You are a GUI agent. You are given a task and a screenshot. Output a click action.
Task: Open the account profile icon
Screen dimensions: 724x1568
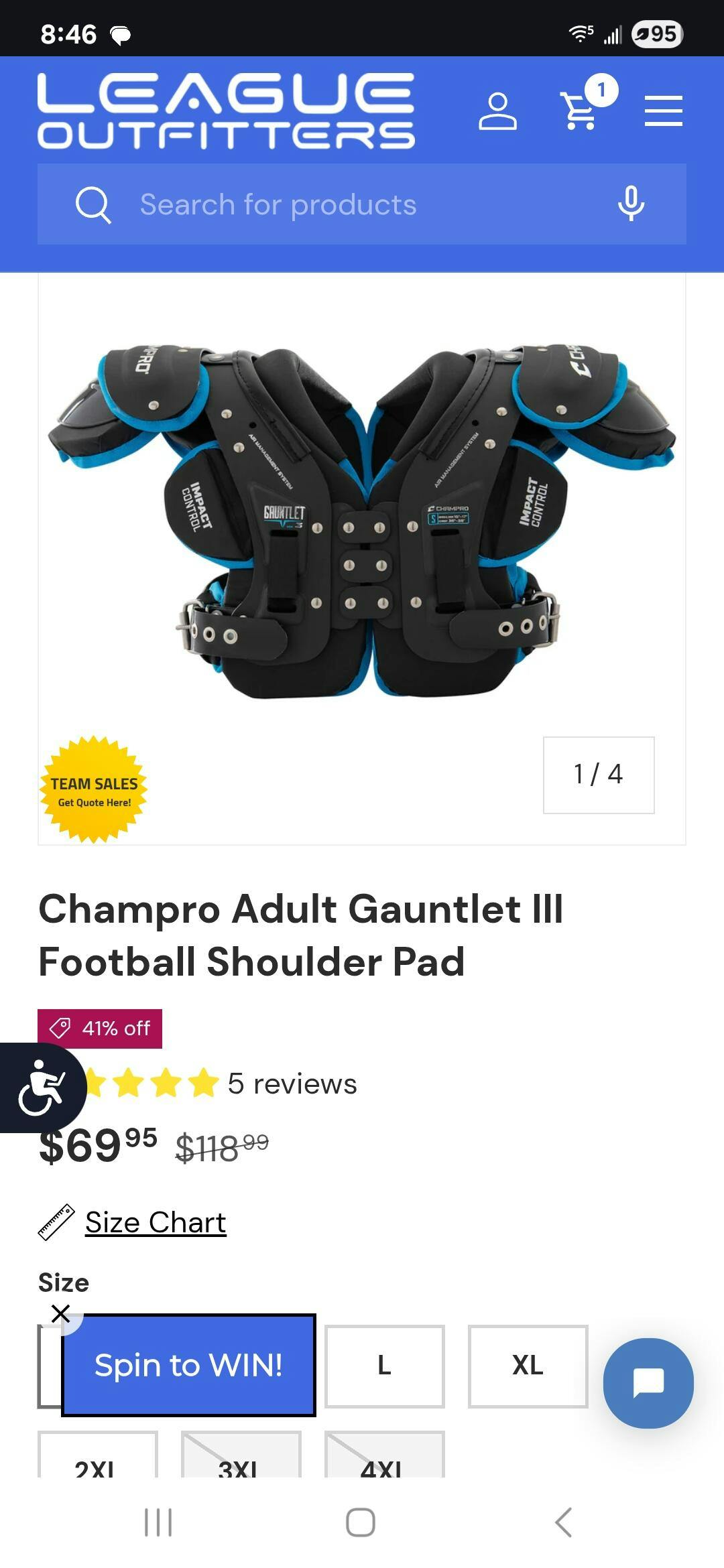click(497, 111)
